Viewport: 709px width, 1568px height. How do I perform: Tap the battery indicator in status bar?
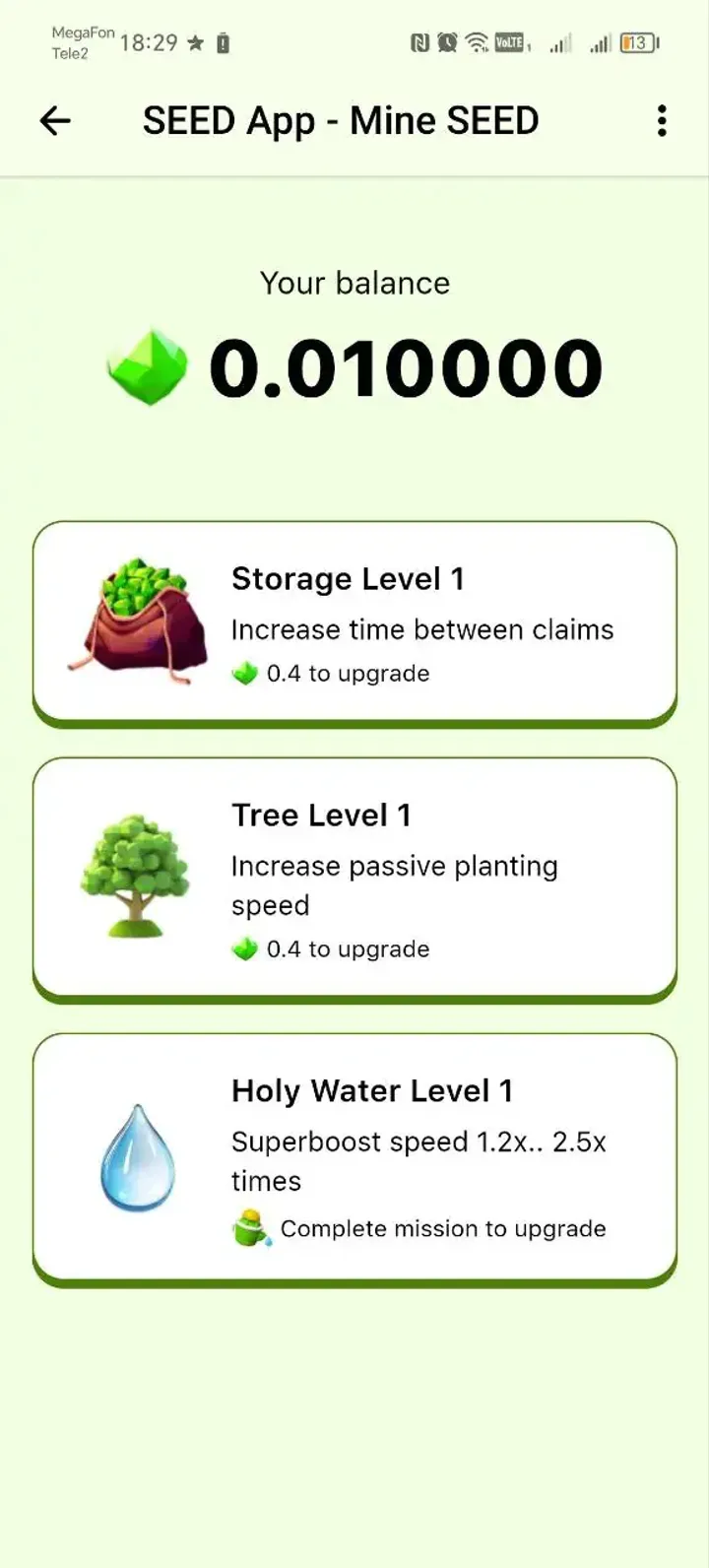(x=637, y=44)
